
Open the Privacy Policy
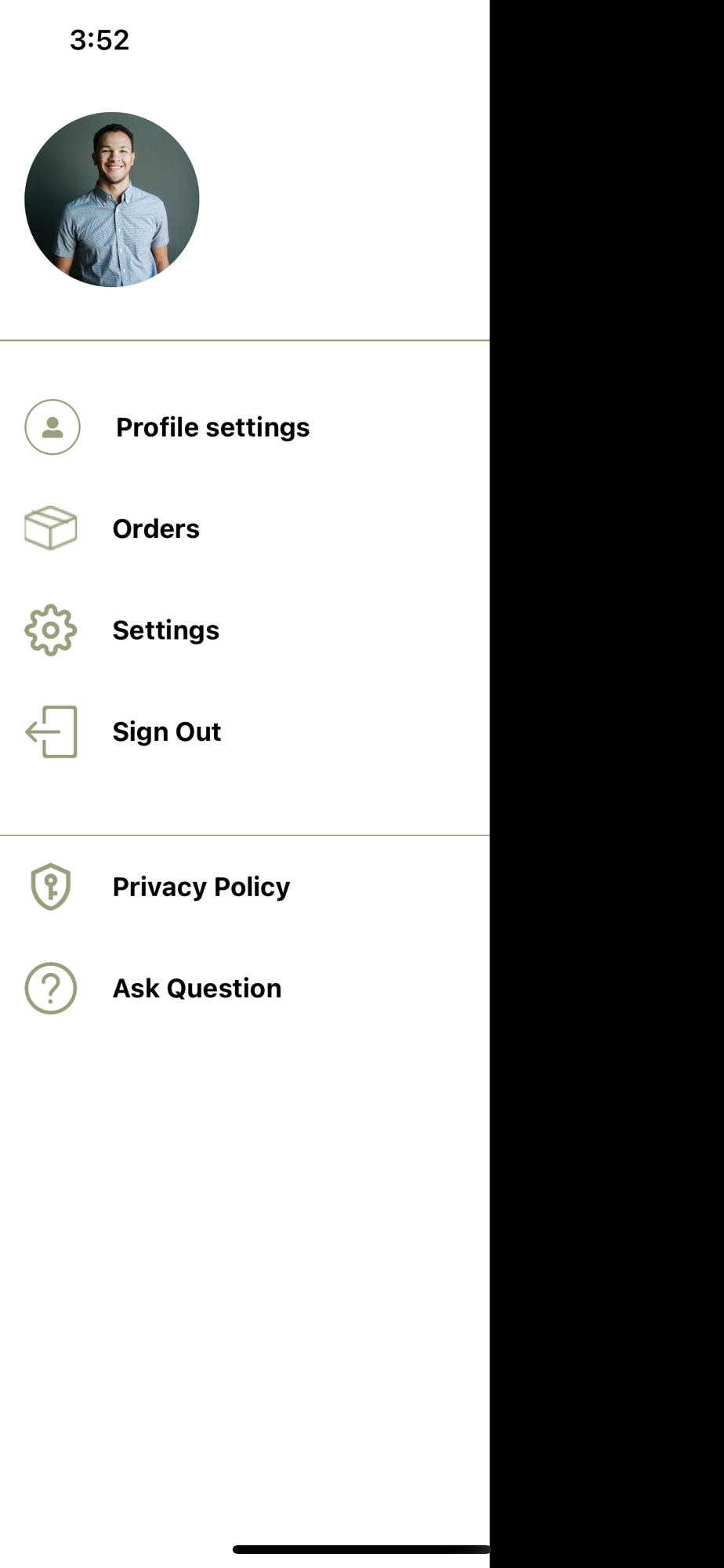click(244, 887)
